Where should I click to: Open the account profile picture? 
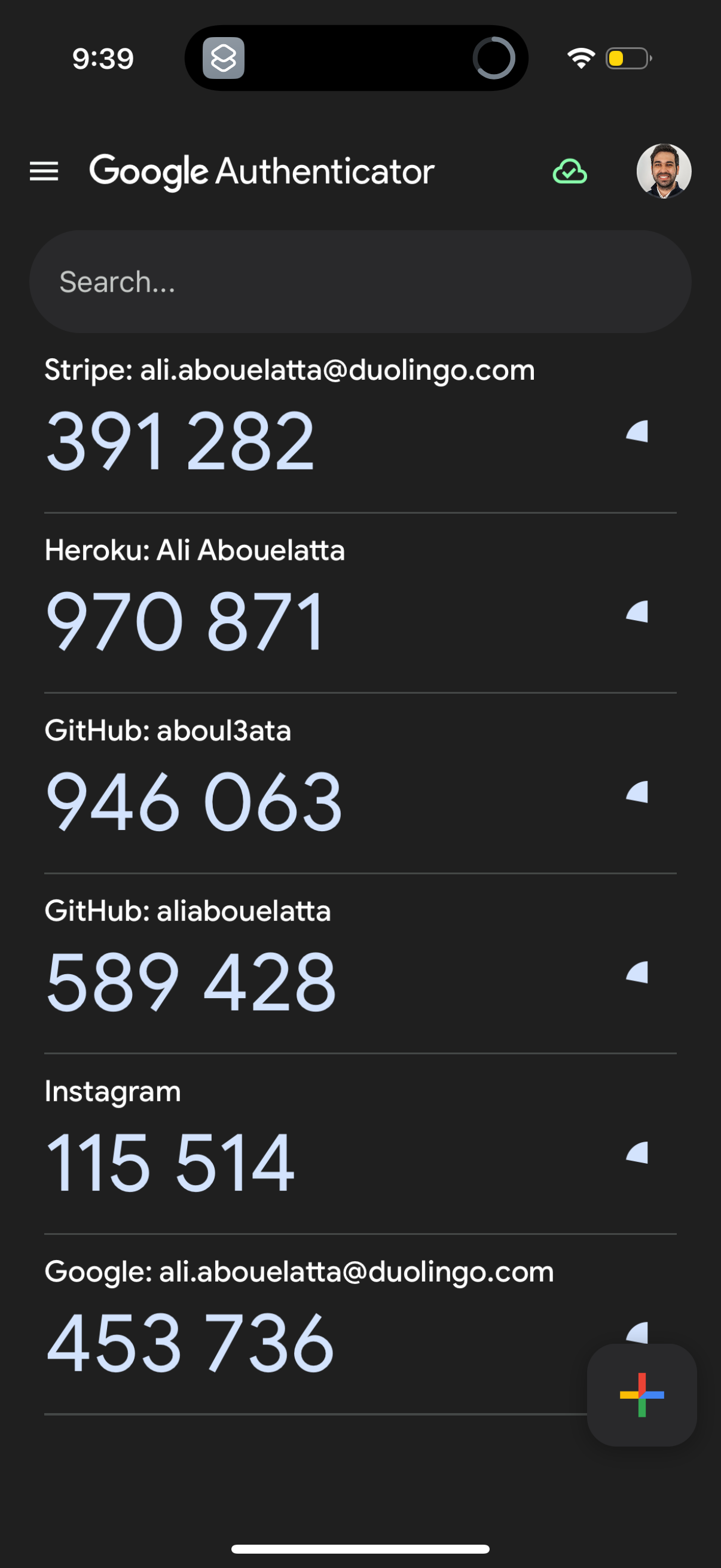pyautogui.click(x=664, y=171)
